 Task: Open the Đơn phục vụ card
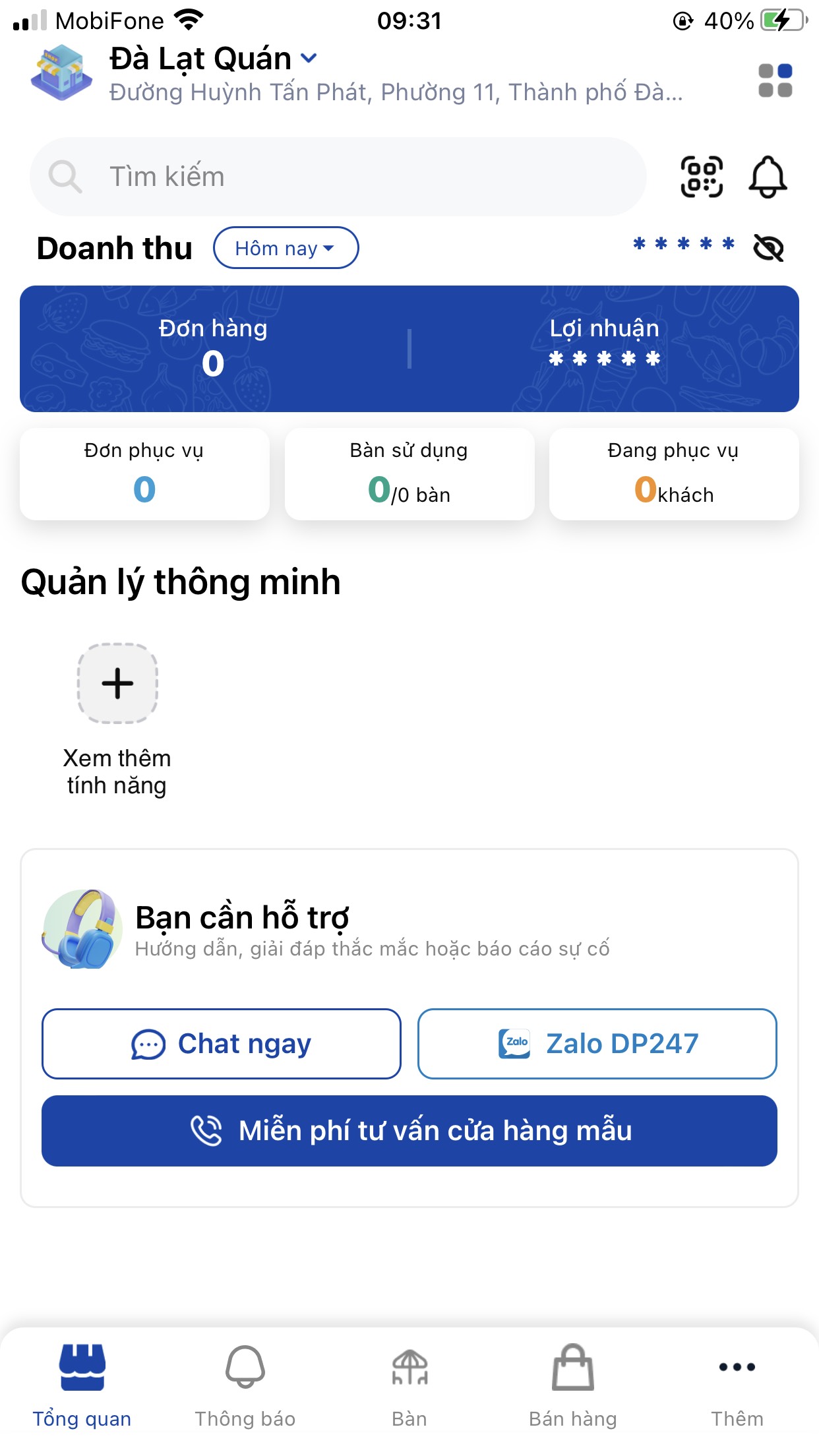pyautogui.click(x=144, y=473)
